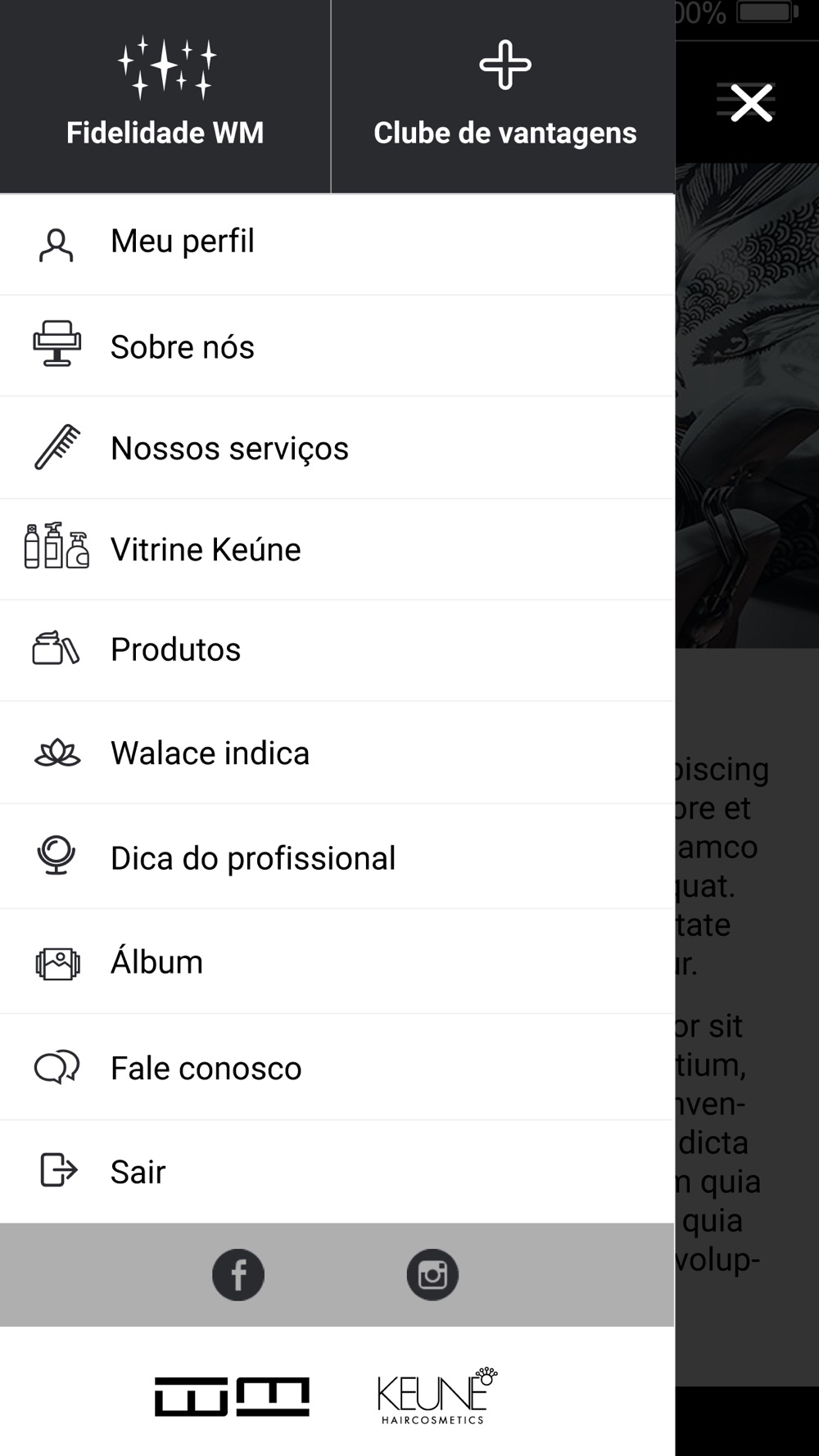
Task: Read Dica do profissional
Action: (253, 858)
